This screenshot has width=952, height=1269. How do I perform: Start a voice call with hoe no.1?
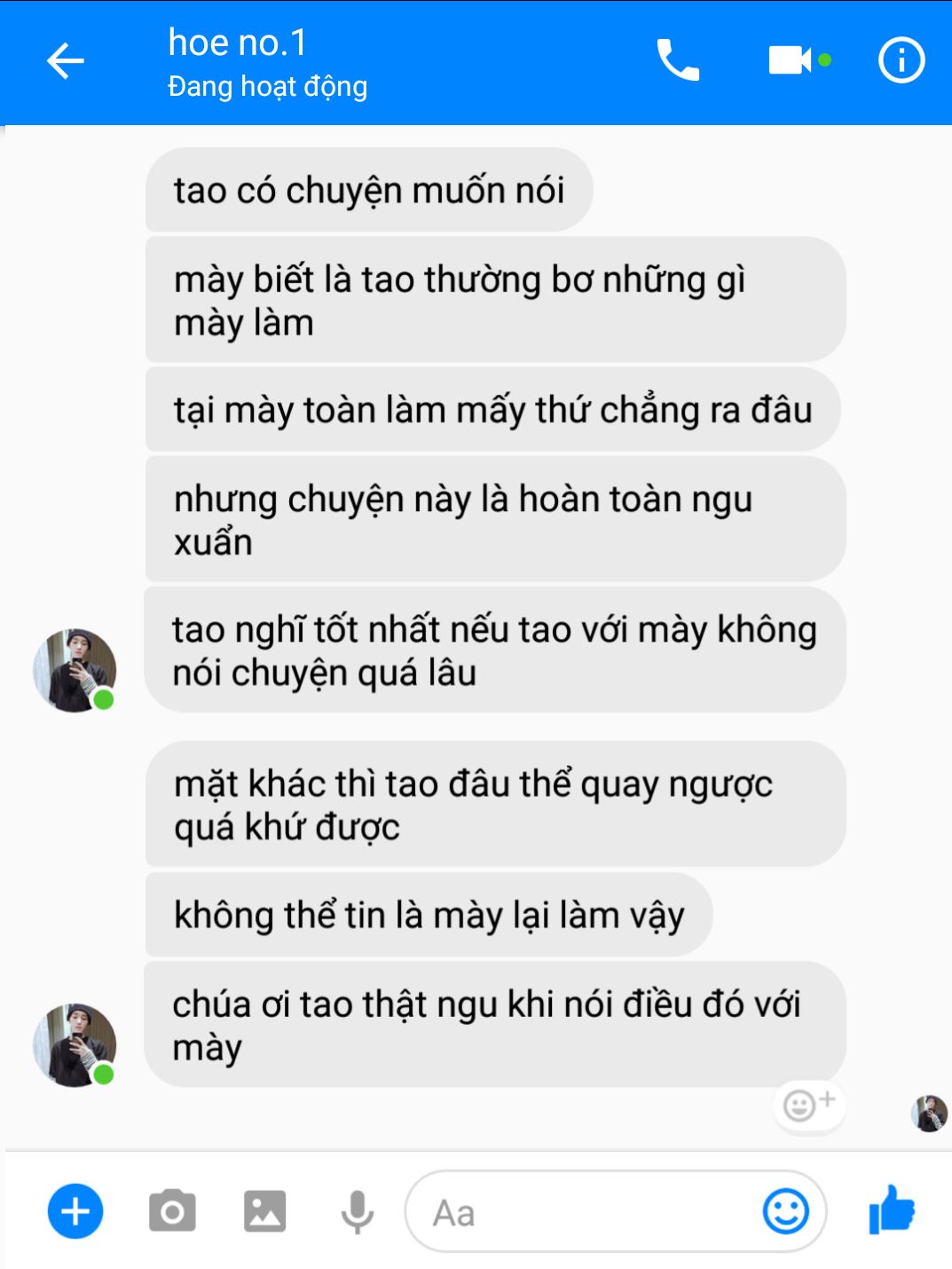pos(678,60)
